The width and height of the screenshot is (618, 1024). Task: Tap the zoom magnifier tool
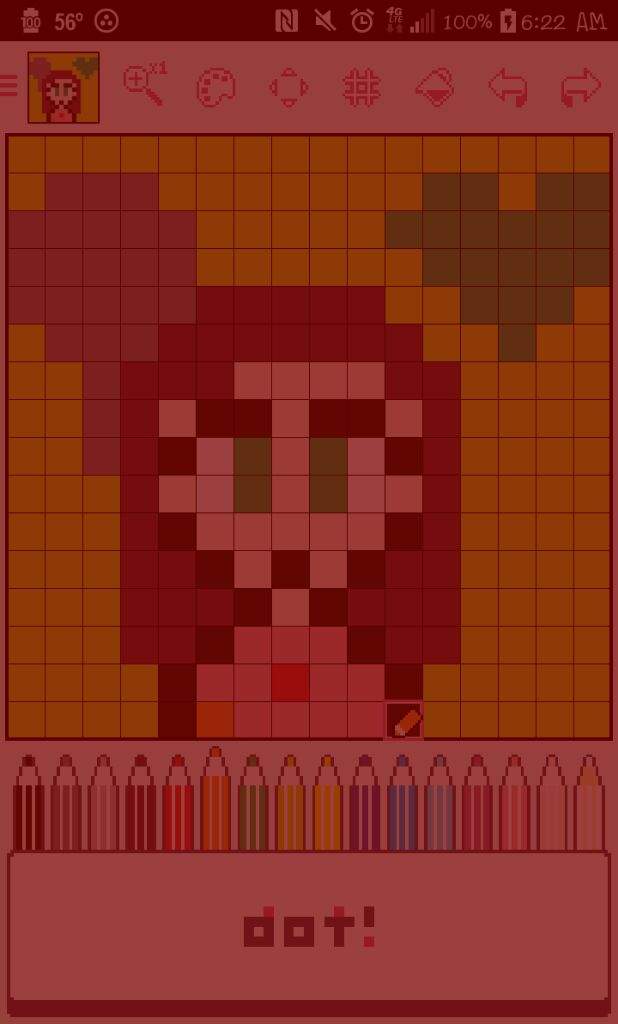coord(143,86)
